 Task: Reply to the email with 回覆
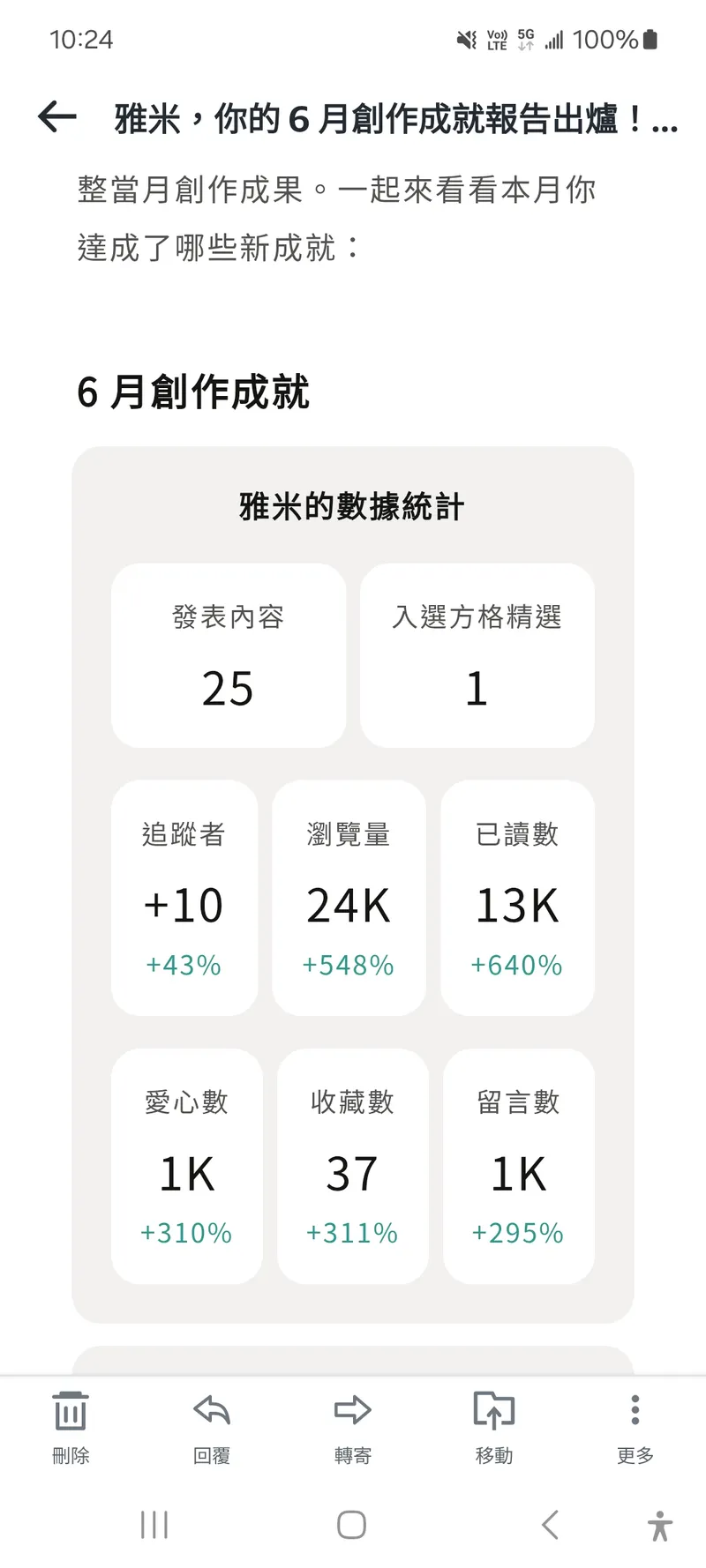(x=212, y=1427)
